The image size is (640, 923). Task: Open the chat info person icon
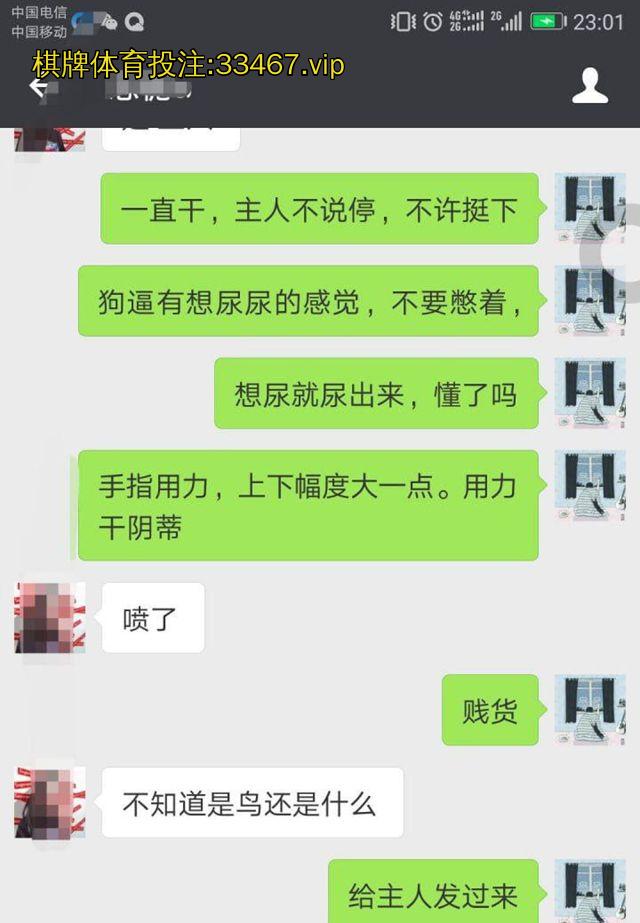(x=590, y=87)
